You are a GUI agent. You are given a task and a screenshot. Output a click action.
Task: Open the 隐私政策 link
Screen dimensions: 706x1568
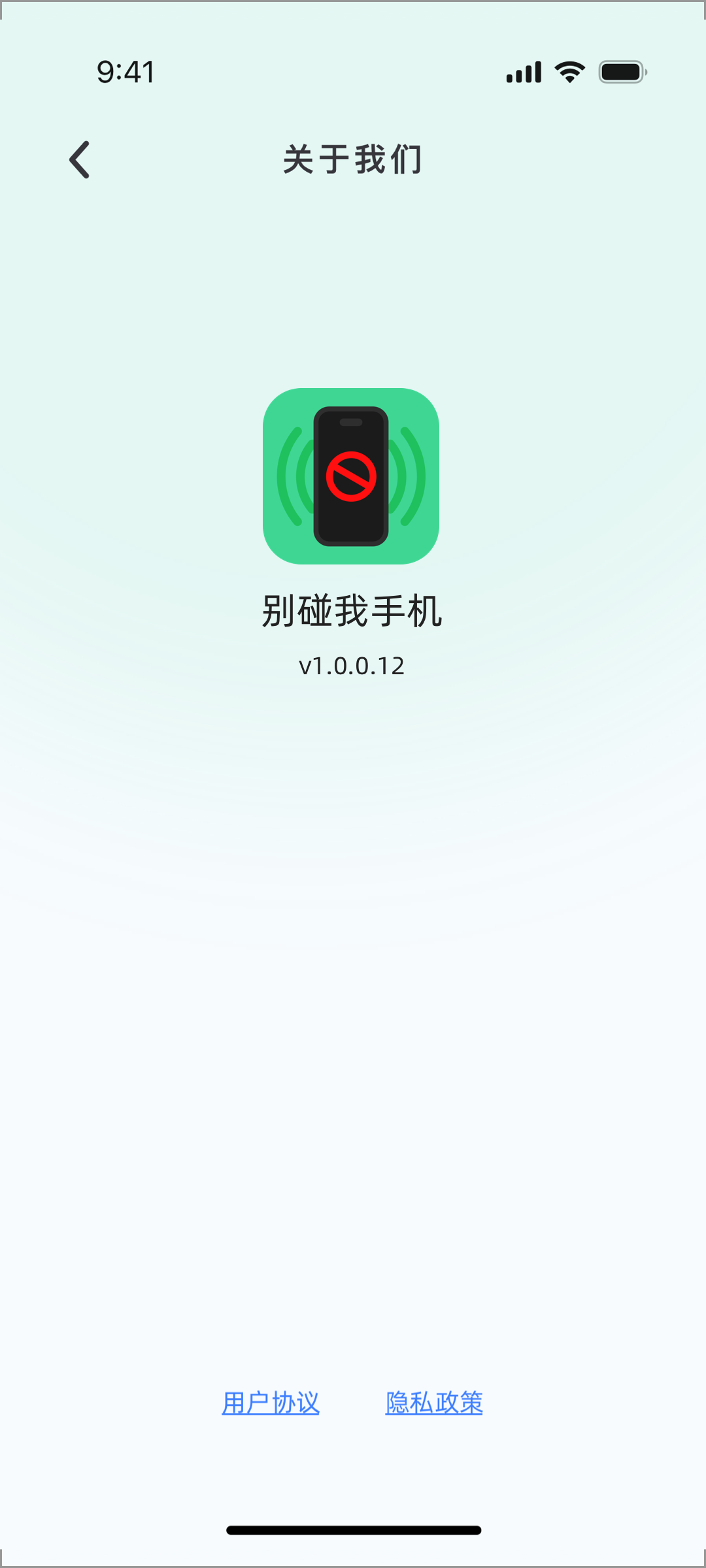coord(434,1403)
